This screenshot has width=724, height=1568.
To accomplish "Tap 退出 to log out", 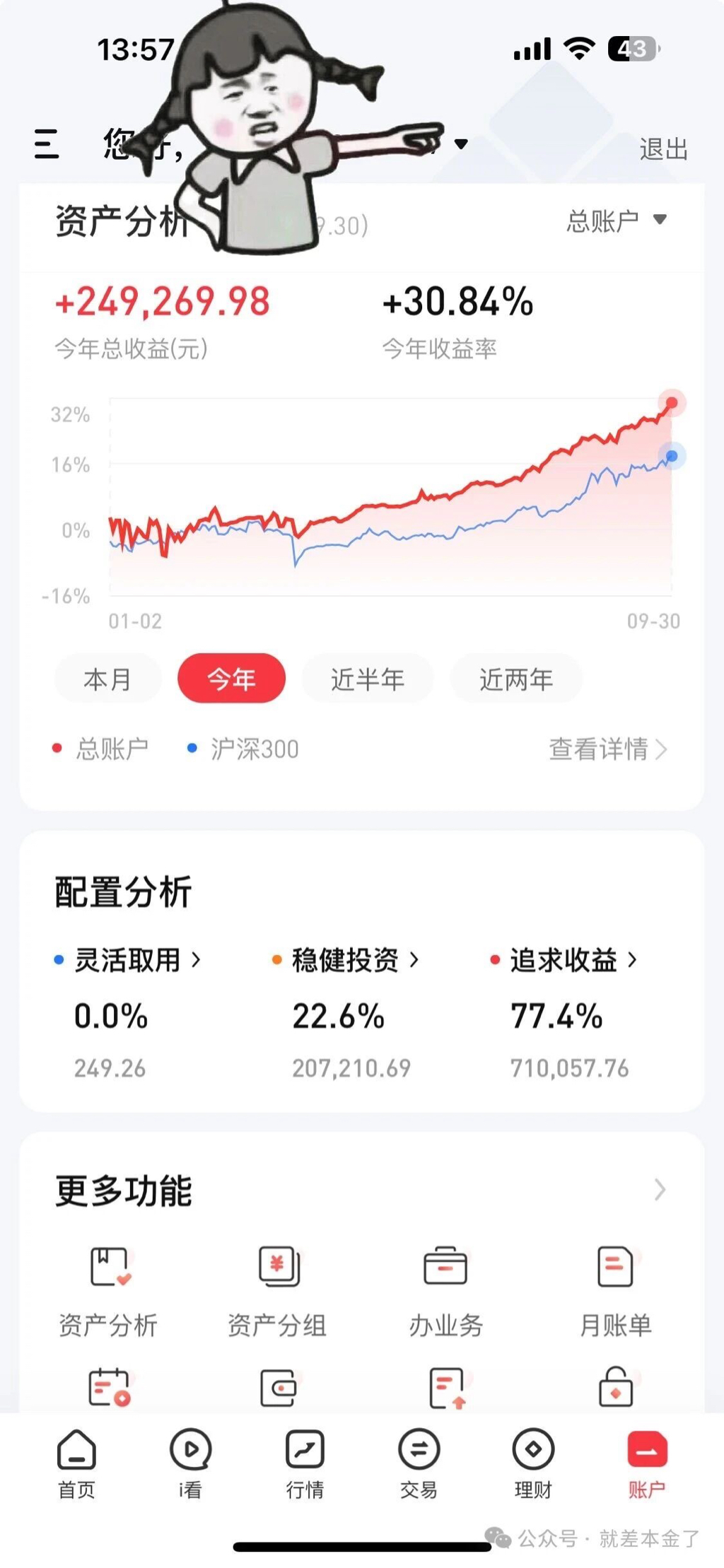I will (x=662, y=150).
